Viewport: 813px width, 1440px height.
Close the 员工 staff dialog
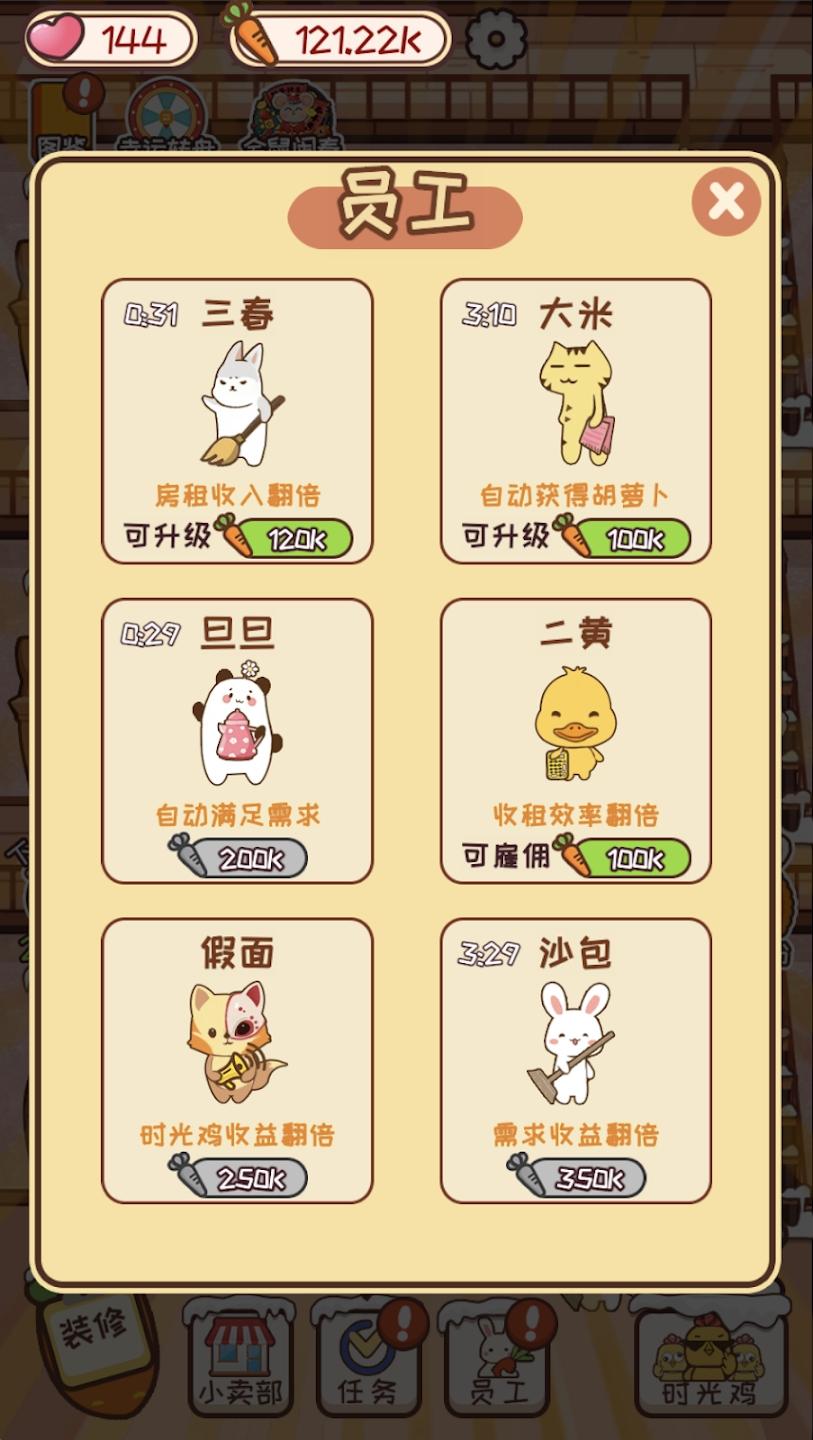click(x=726, y=202)
